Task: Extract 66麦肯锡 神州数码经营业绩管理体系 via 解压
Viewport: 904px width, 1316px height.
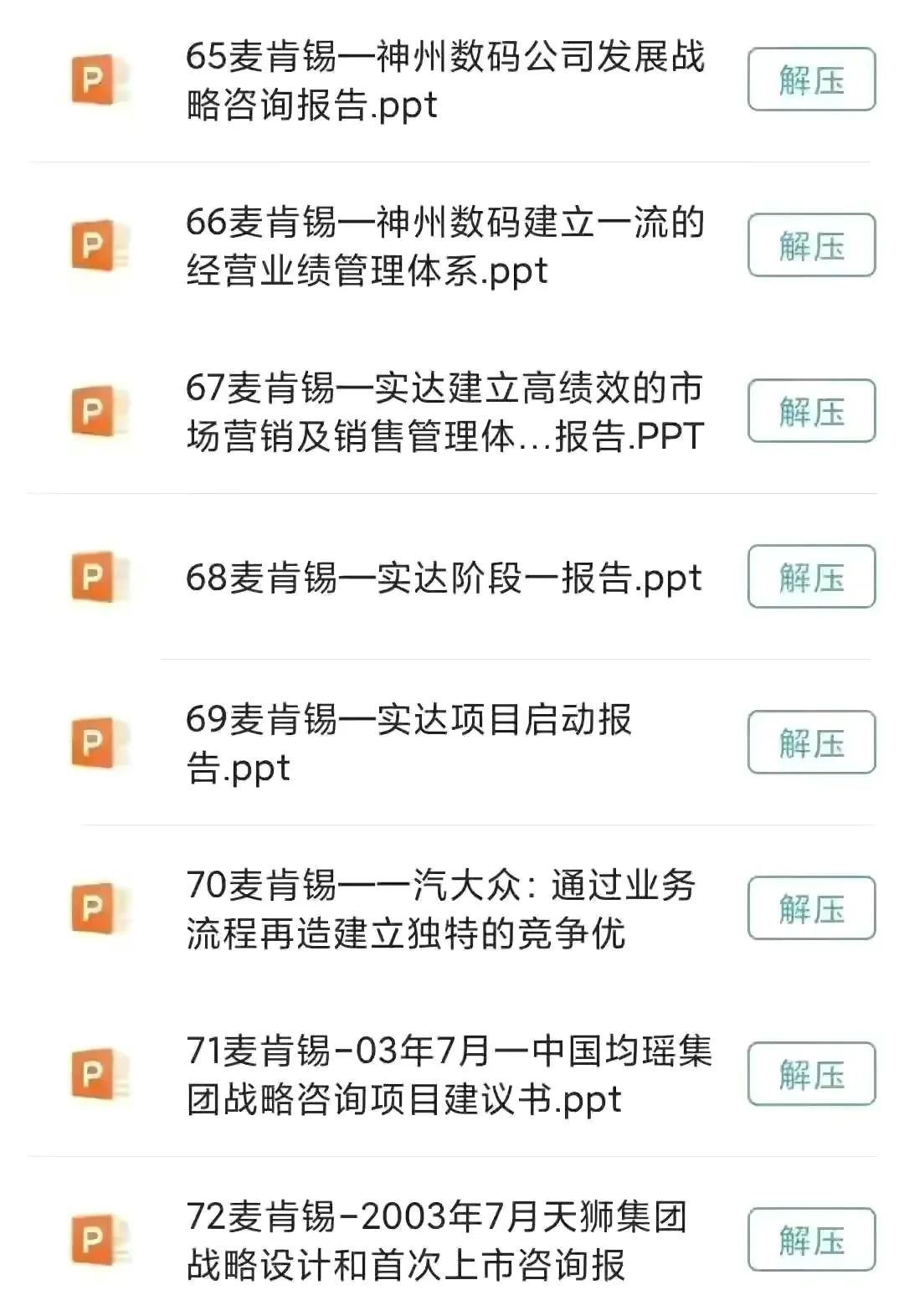Action: tap(810, 245)
